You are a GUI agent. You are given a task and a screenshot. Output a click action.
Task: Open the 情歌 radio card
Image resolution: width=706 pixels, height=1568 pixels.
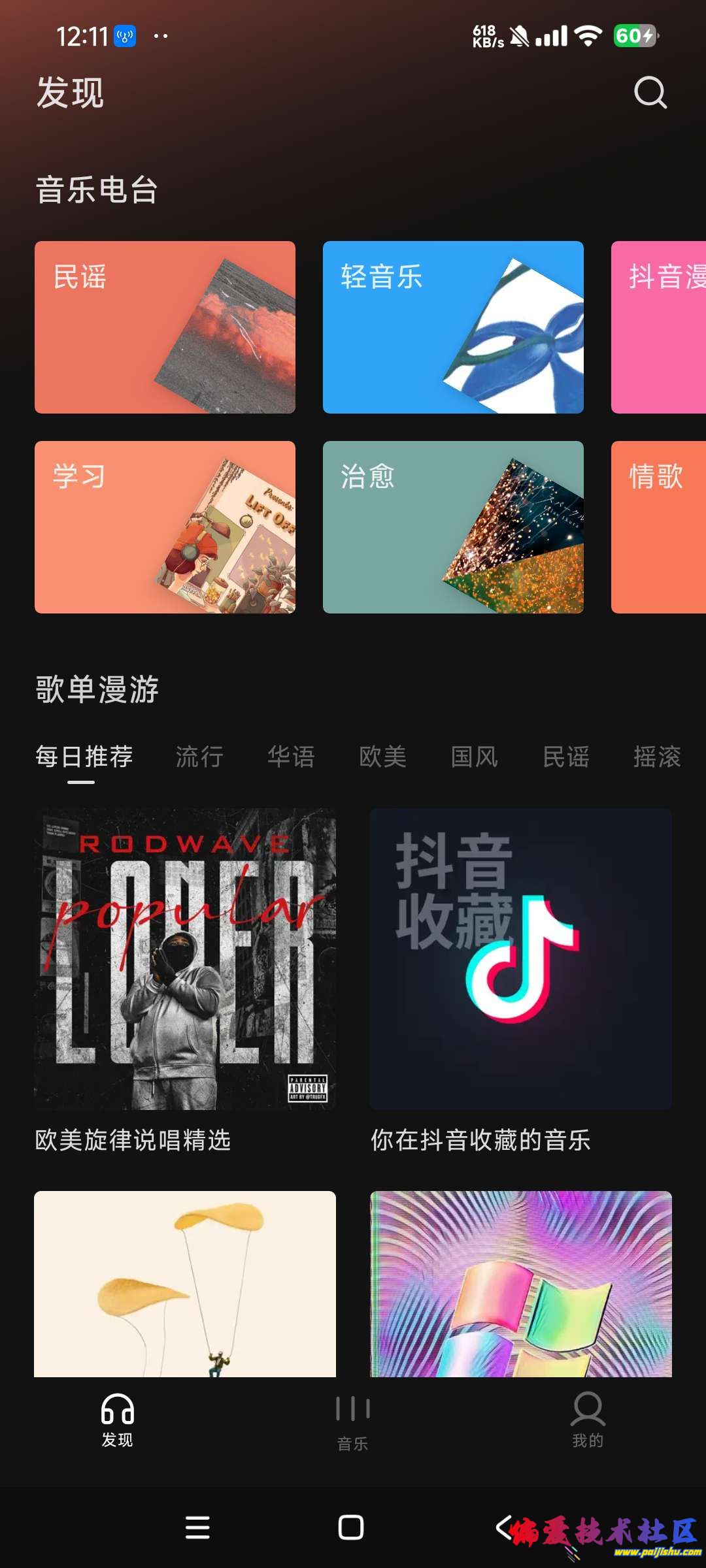coord(658,527)
